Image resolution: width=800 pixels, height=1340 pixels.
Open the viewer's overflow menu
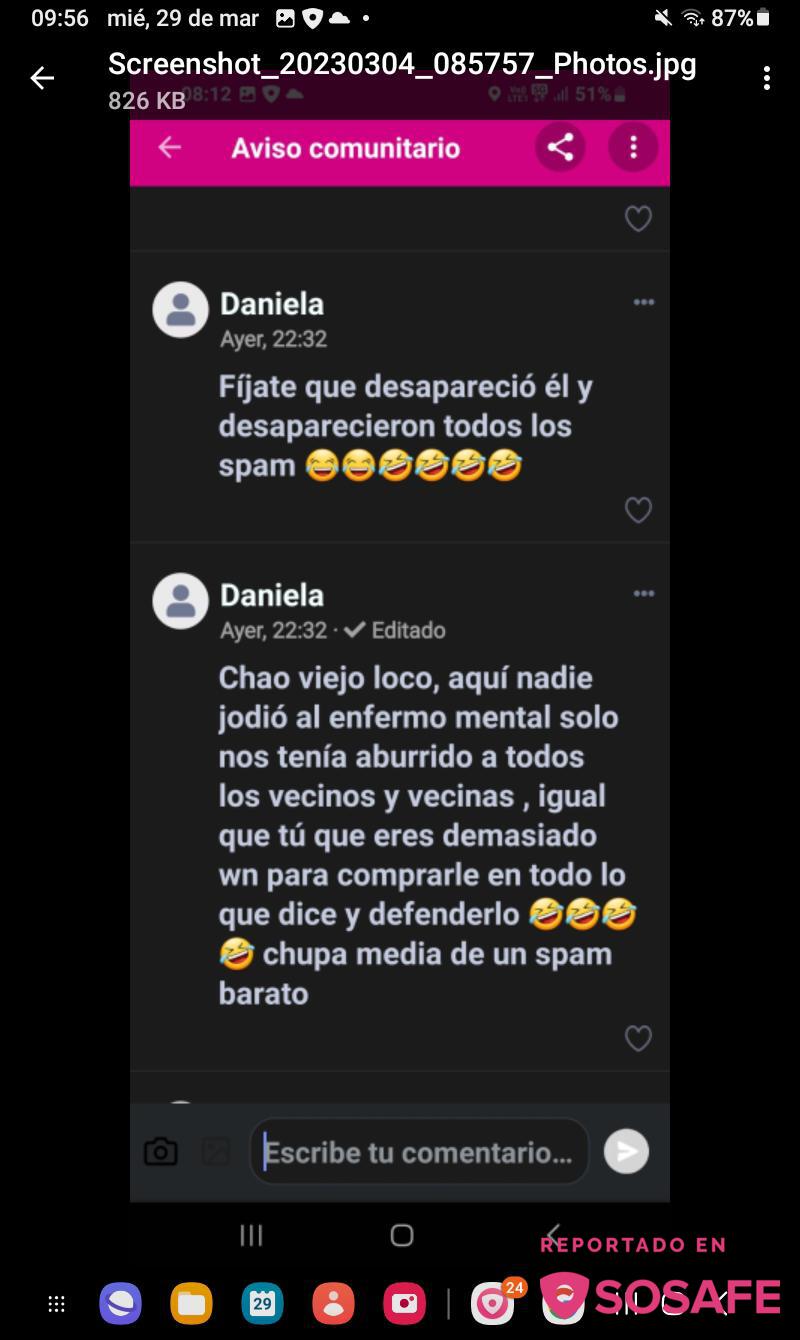(767, 78)
